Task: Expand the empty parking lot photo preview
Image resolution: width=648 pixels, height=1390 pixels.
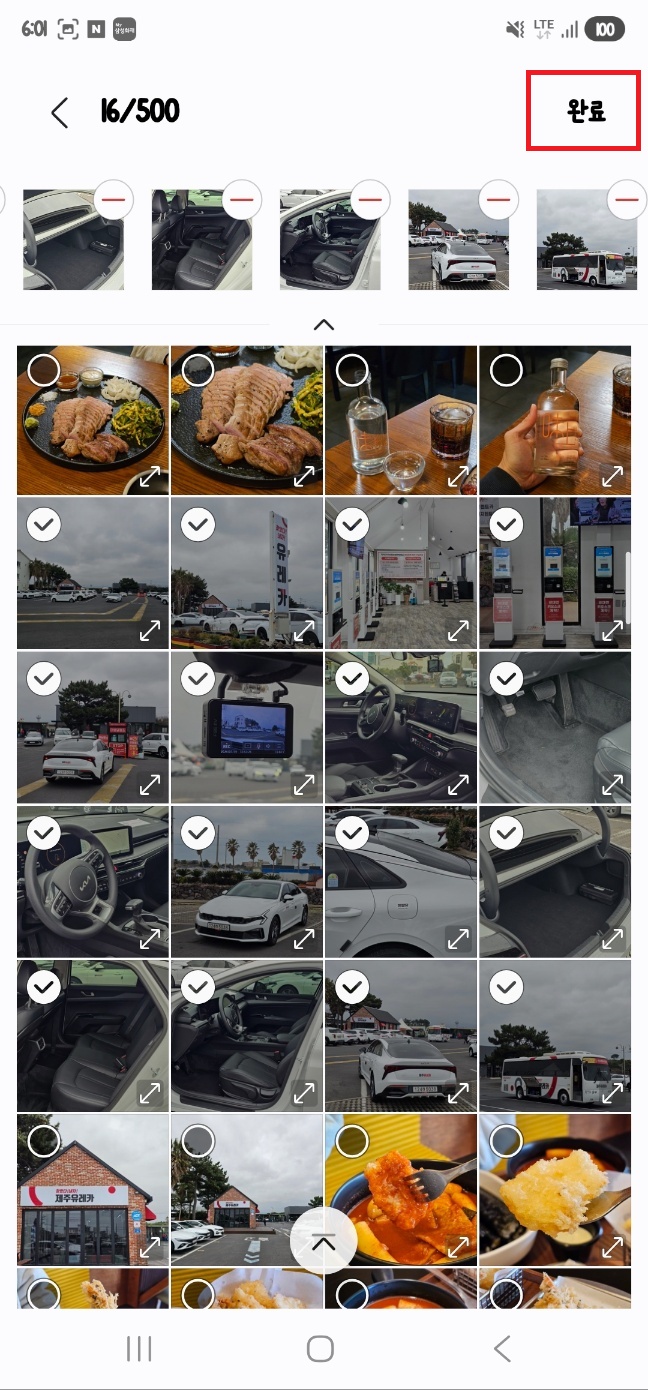Action: (150, 630)
